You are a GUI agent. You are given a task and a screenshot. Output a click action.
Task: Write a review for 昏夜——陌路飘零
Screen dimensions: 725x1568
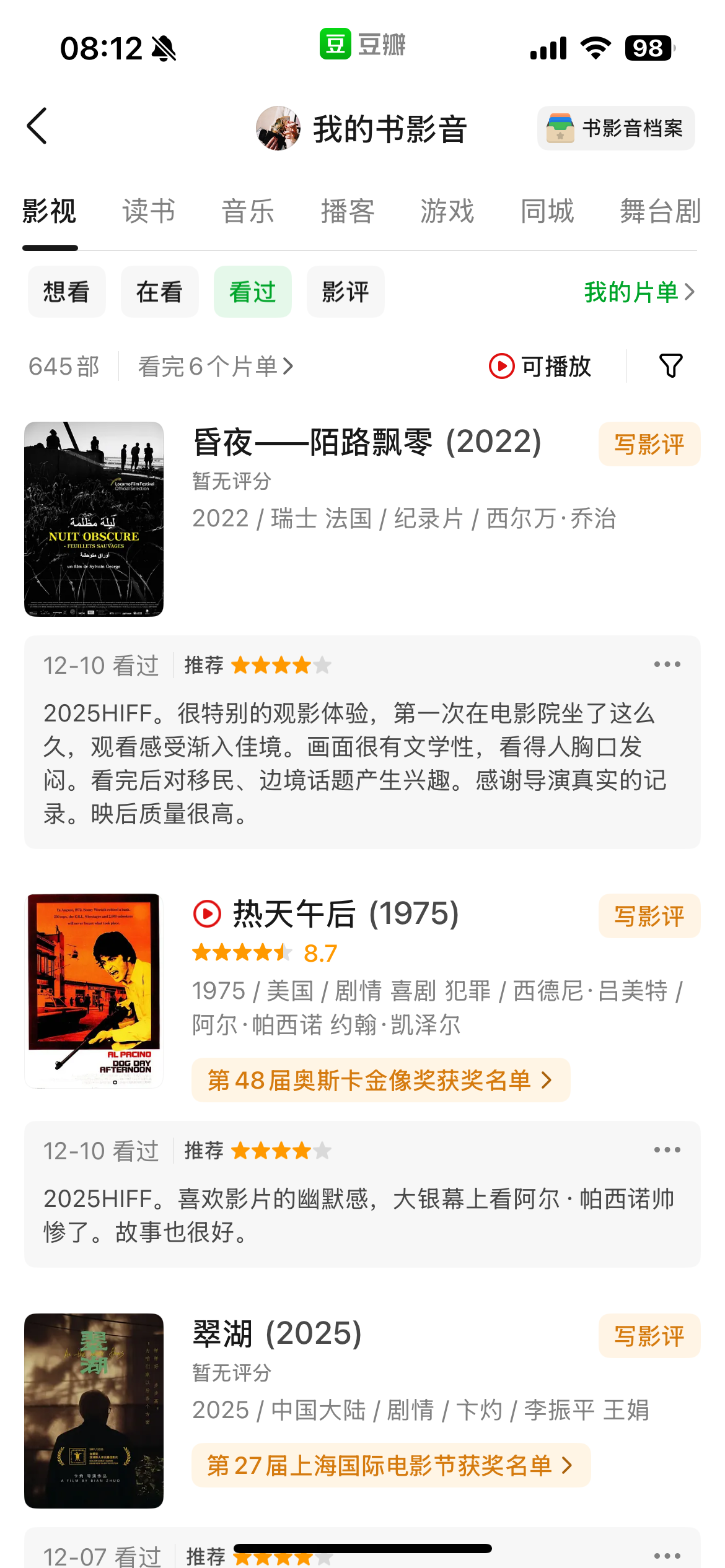pyautogui.click(x=649, y=444)
